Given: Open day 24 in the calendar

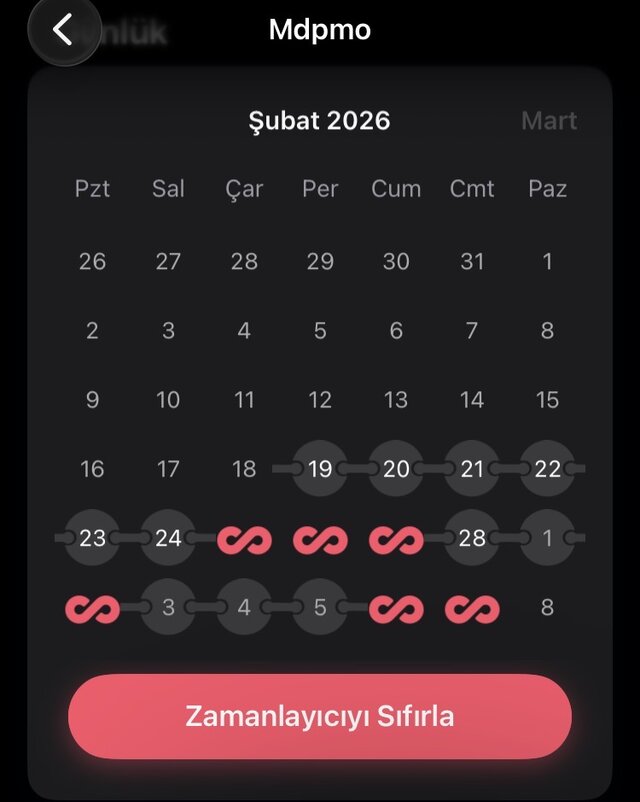Looking at the screenshot, I should (x=168, y=538).
